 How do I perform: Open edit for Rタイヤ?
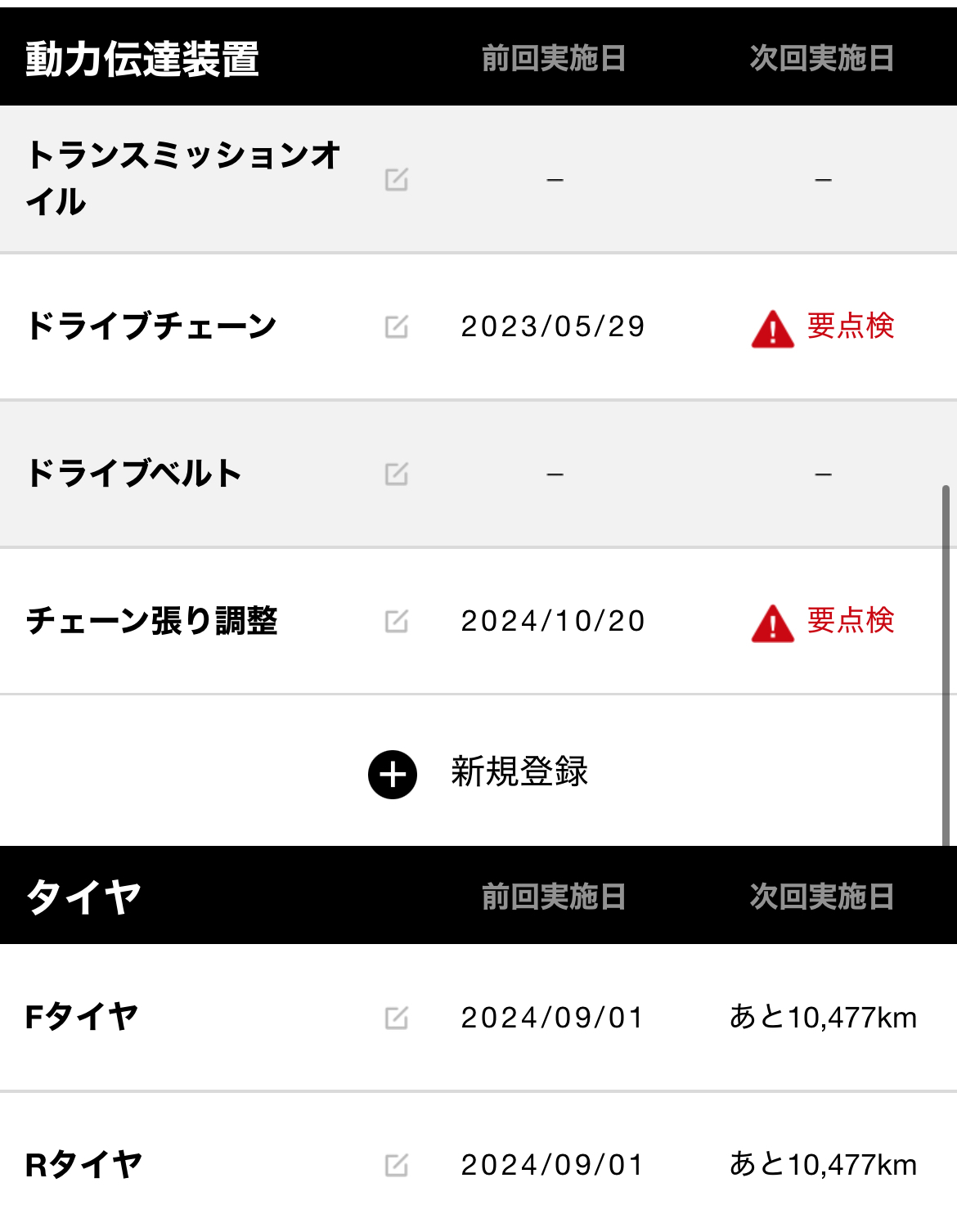(x=397, y=1165)
